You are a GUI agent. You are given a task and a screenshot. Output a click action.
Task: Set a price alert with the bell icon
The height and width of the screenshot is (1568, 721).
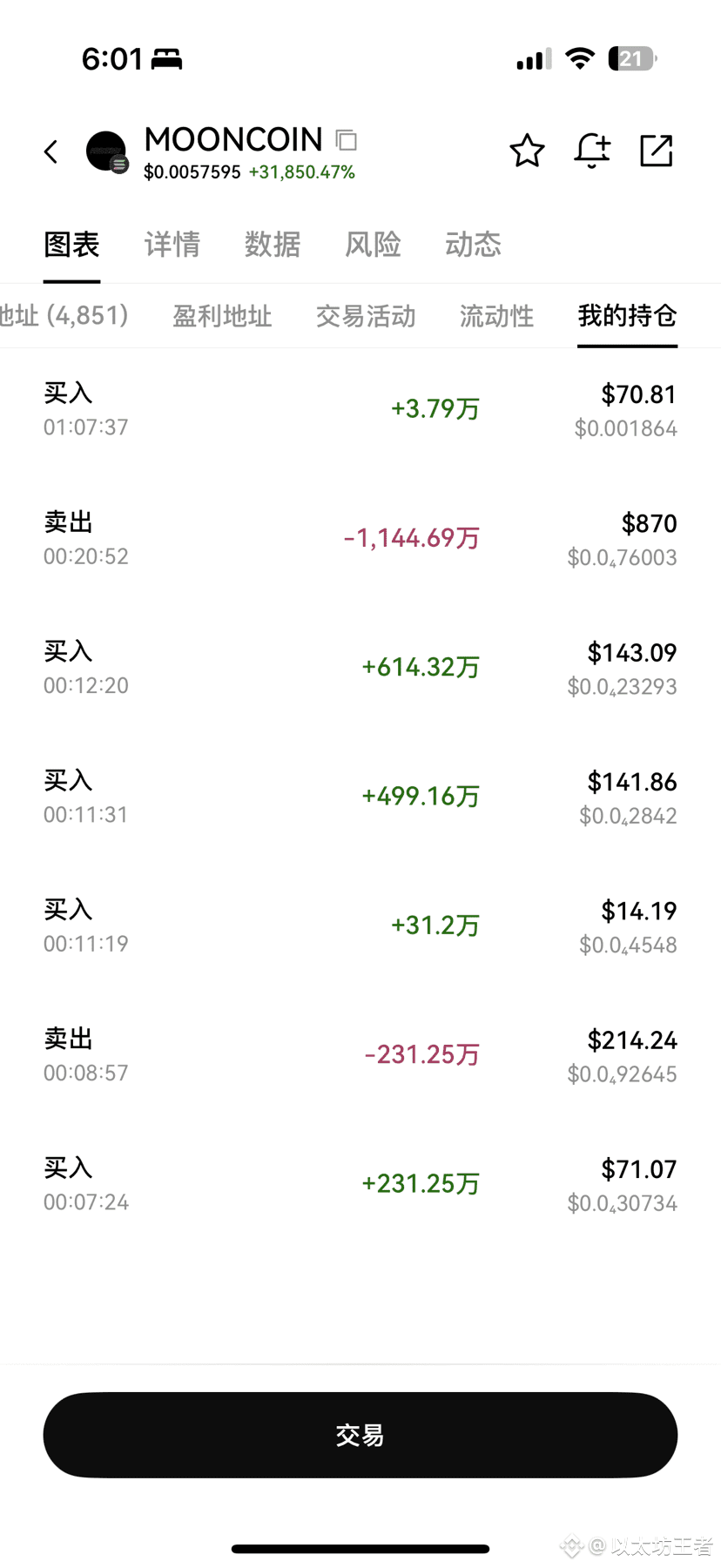click(x=592, y=151)
